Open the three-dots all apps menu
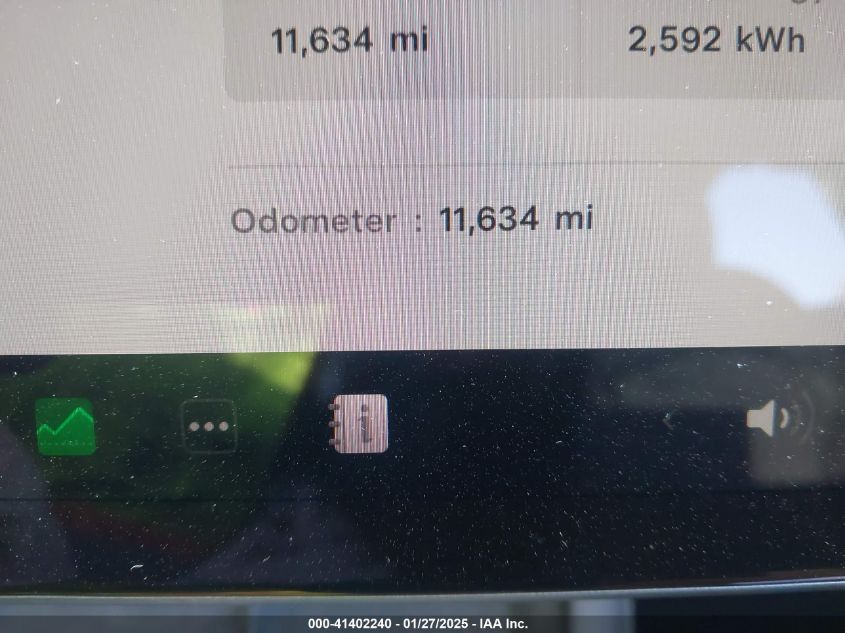The image size is (845, 633). click(209, 426)
